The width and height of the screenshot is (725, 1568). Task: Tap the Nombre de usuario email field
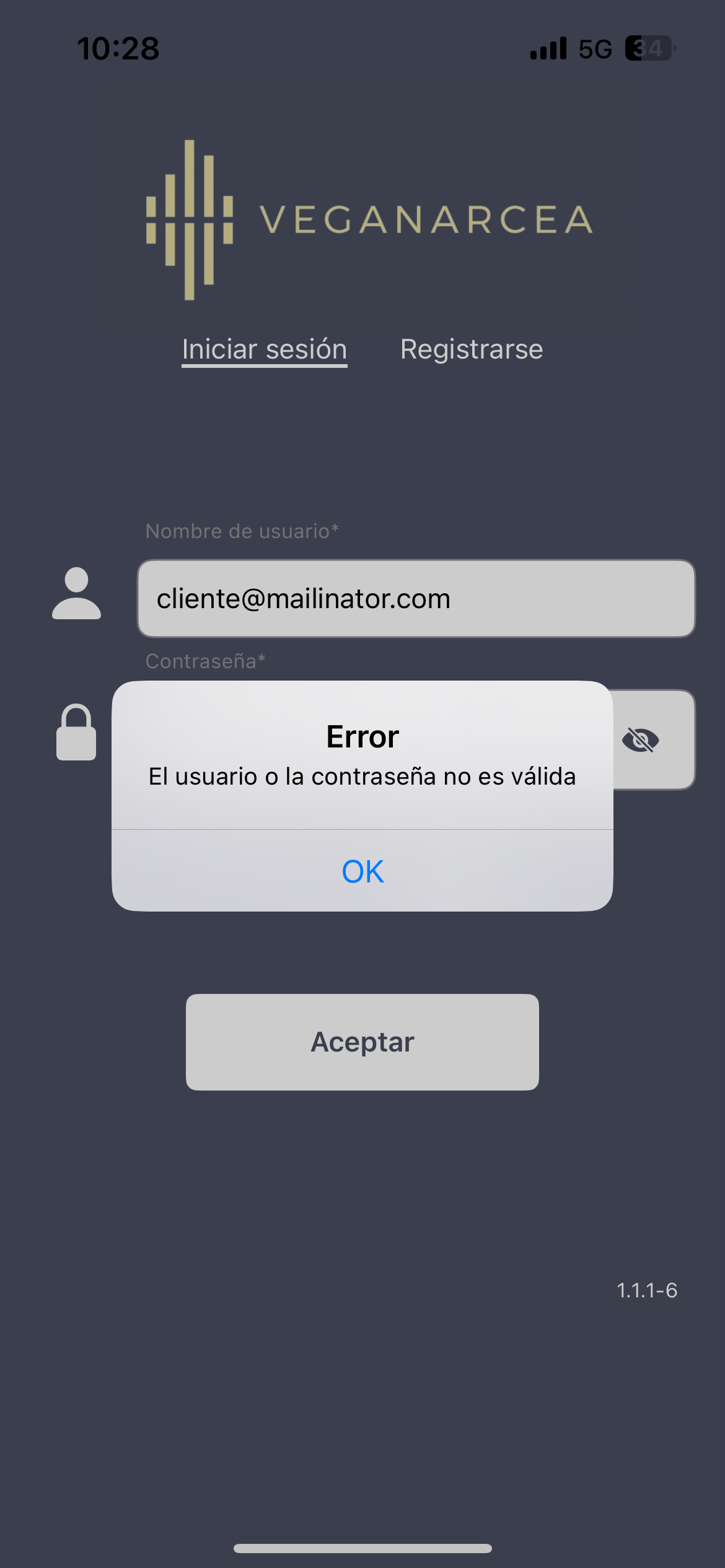416,599
